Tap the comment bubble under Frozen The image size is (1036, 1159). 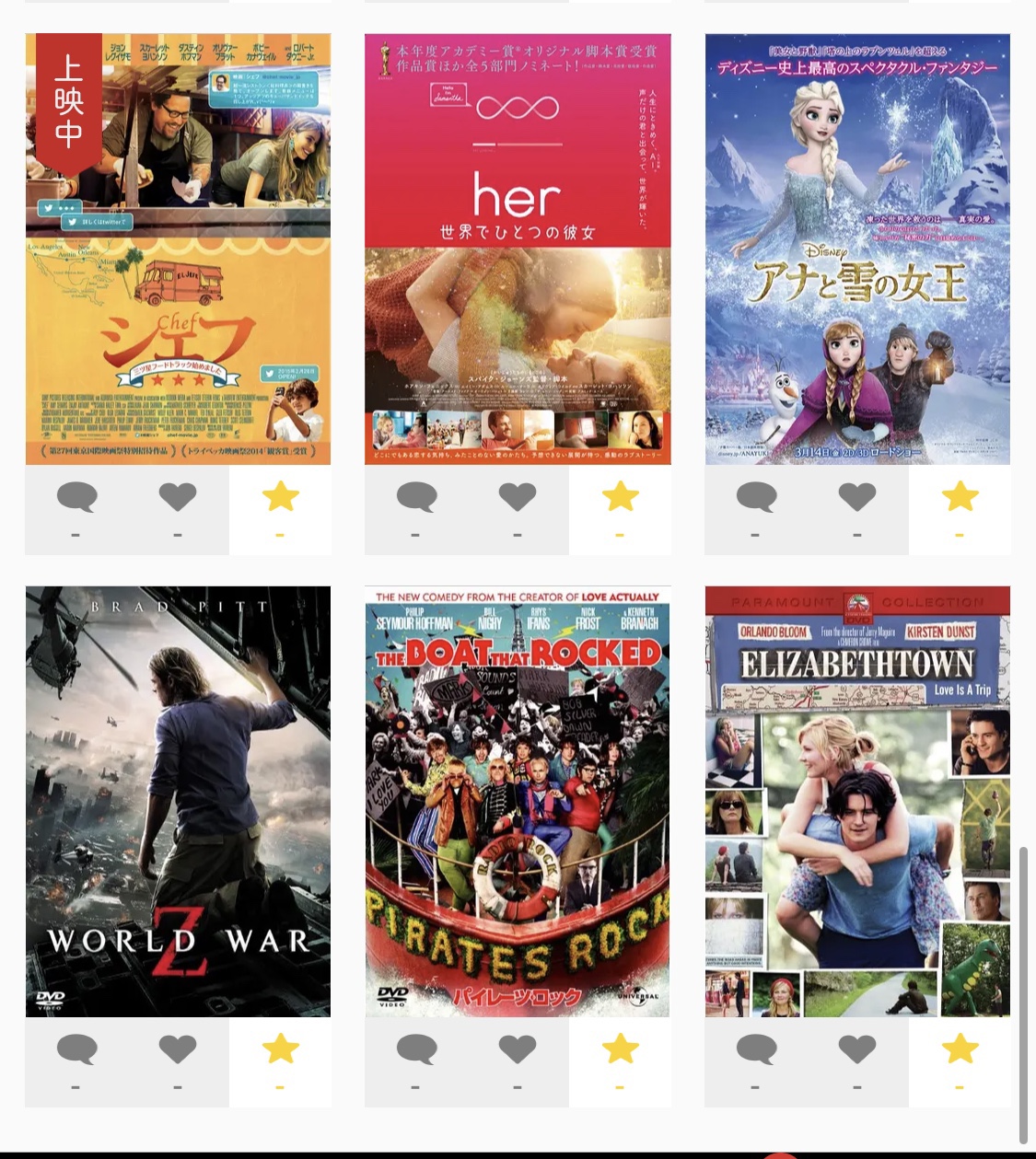point(756,498)
